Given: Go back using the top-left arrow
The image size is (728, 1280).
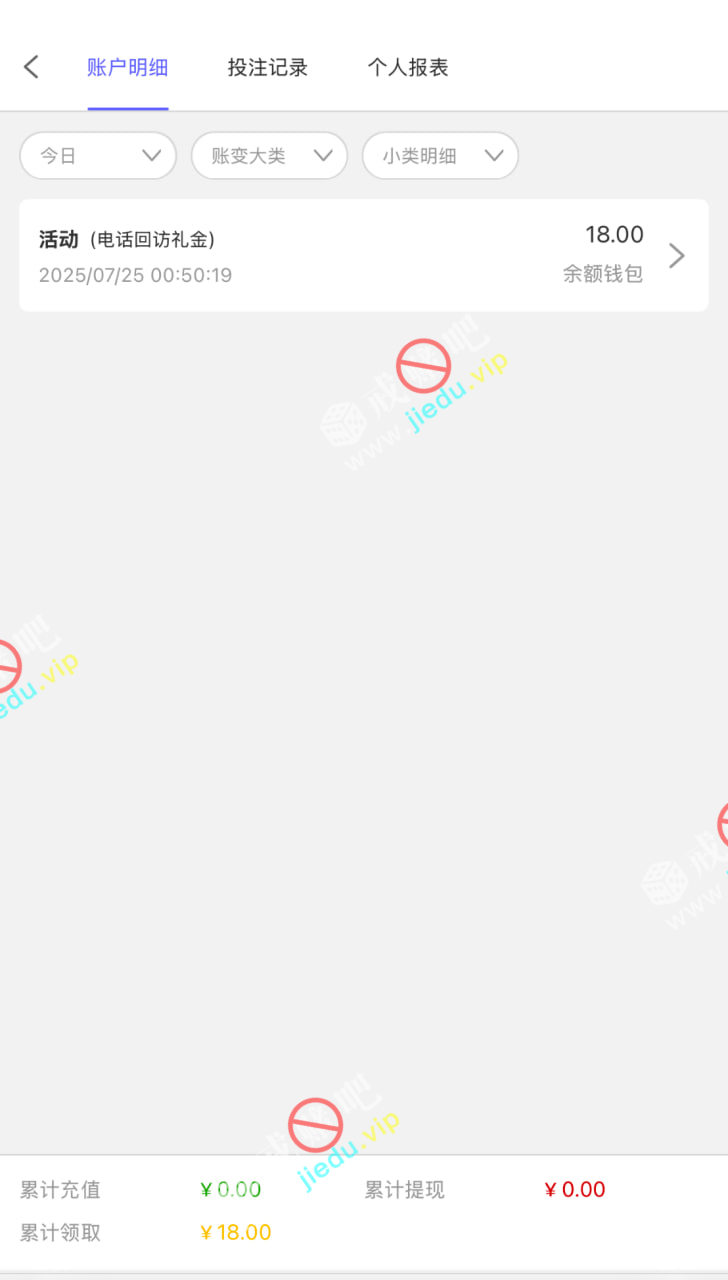Looking at the screenshot, I should 31,67.
